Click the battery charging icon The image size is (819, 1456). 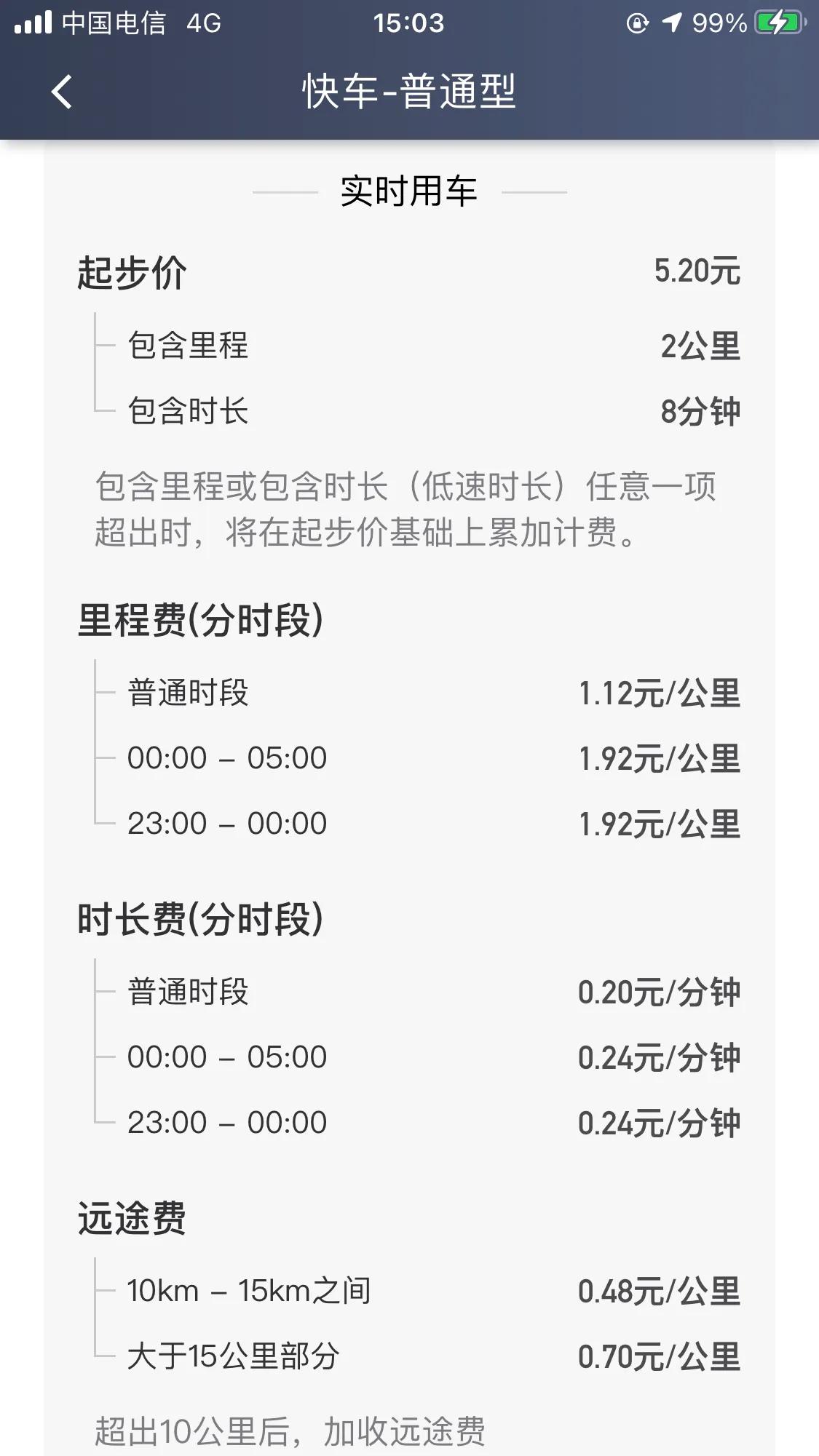click(776, 23)
